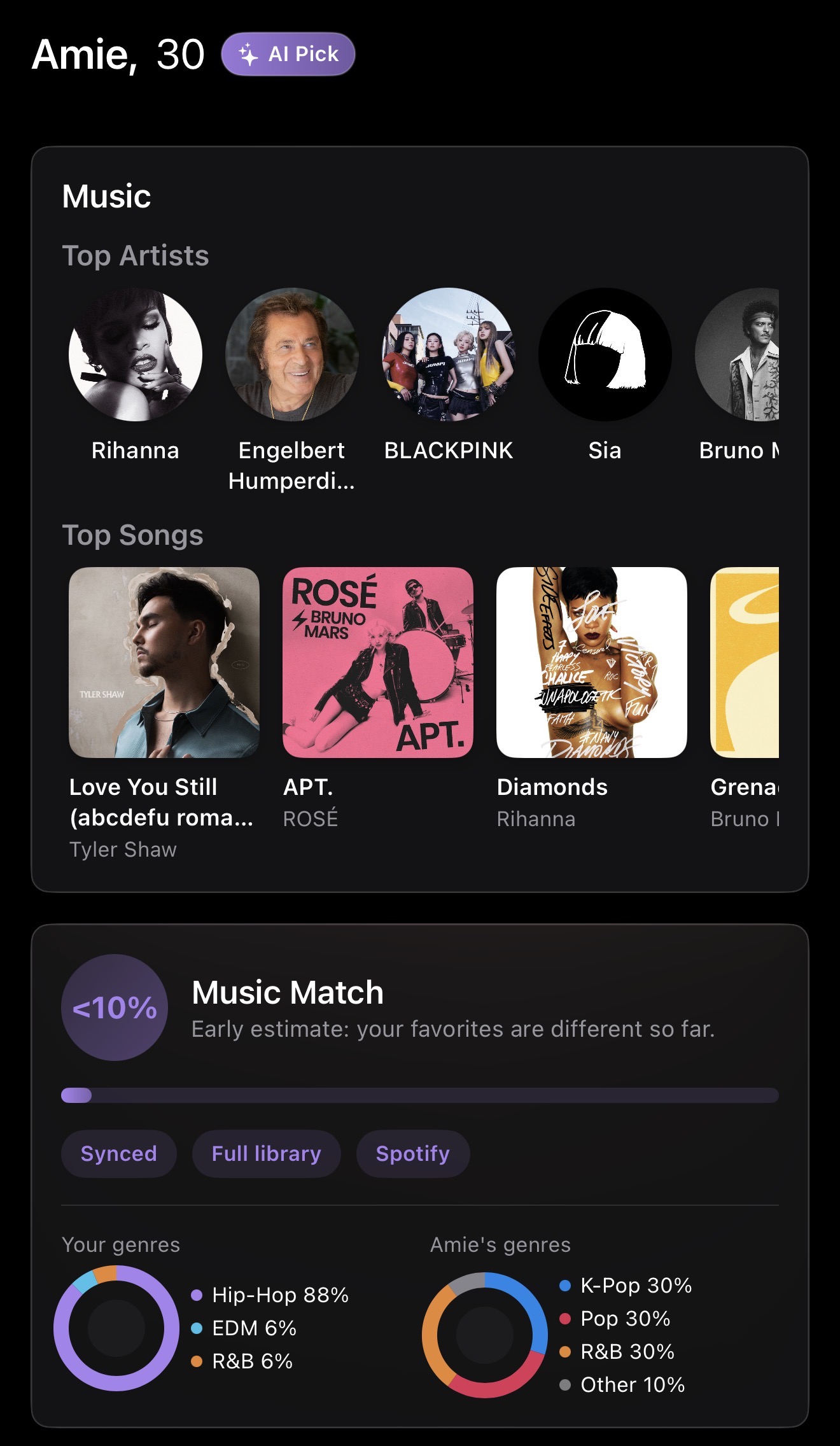The height and width of the screenshot is (1446, 840).
Task: Click Engelbert Humperdinck's artist photo
Action: coord(291,356)
